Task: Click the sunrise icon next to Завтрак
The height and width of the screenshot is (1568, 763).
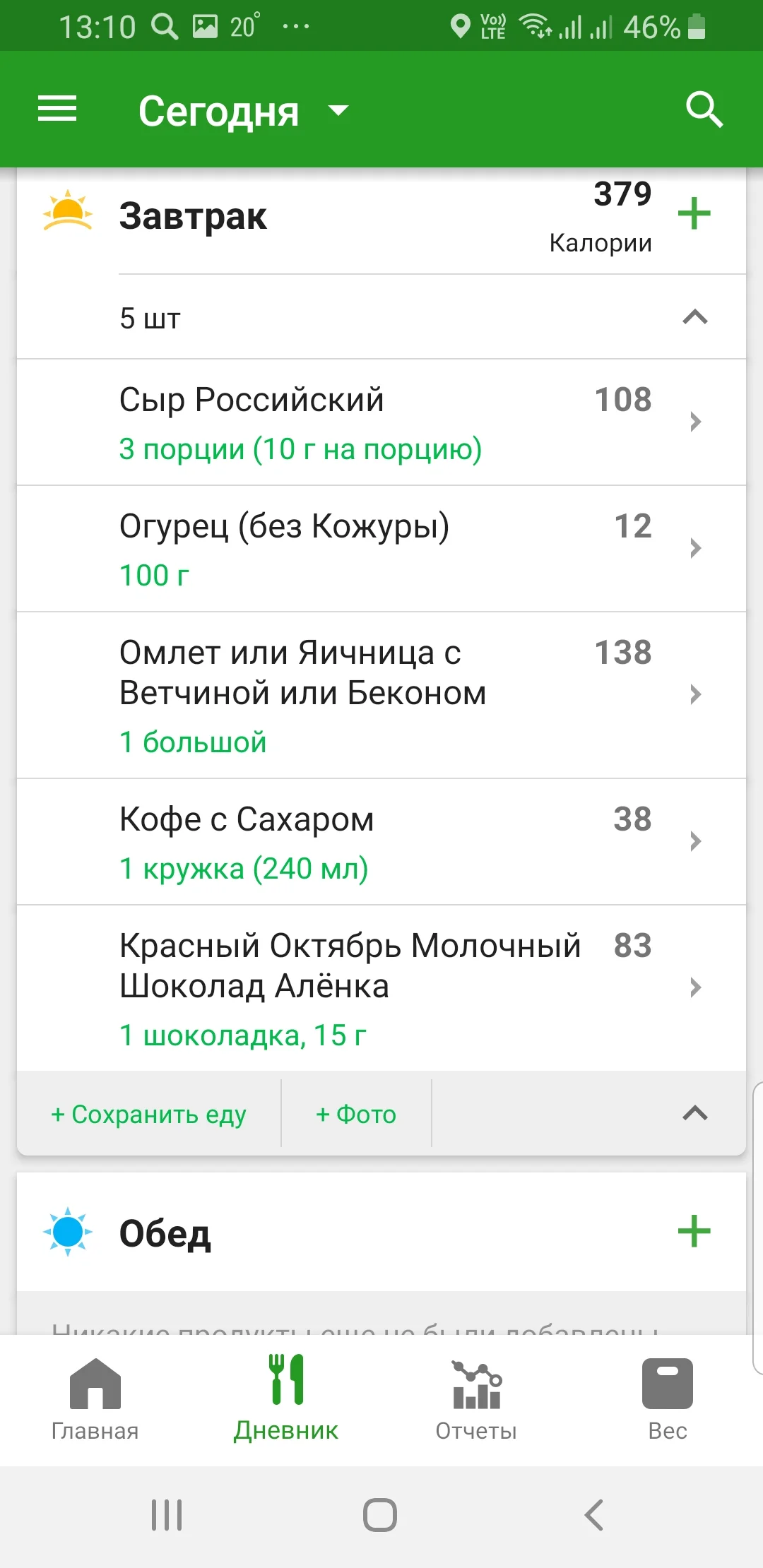Action: coord(69,212)
